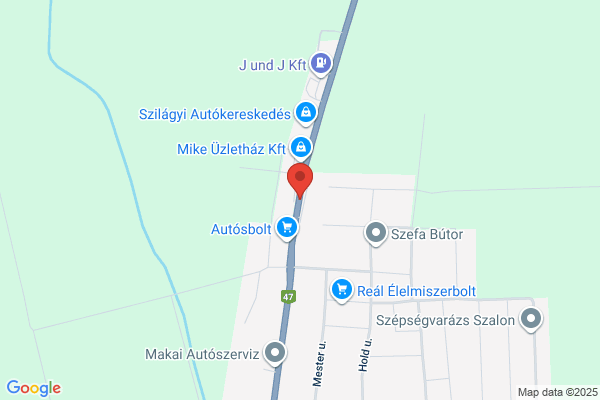Image resolution: width=600 pixels, height=400 pixels.
Task: Select the Mike Üzletház Kft marker
Action: [301, 148]
